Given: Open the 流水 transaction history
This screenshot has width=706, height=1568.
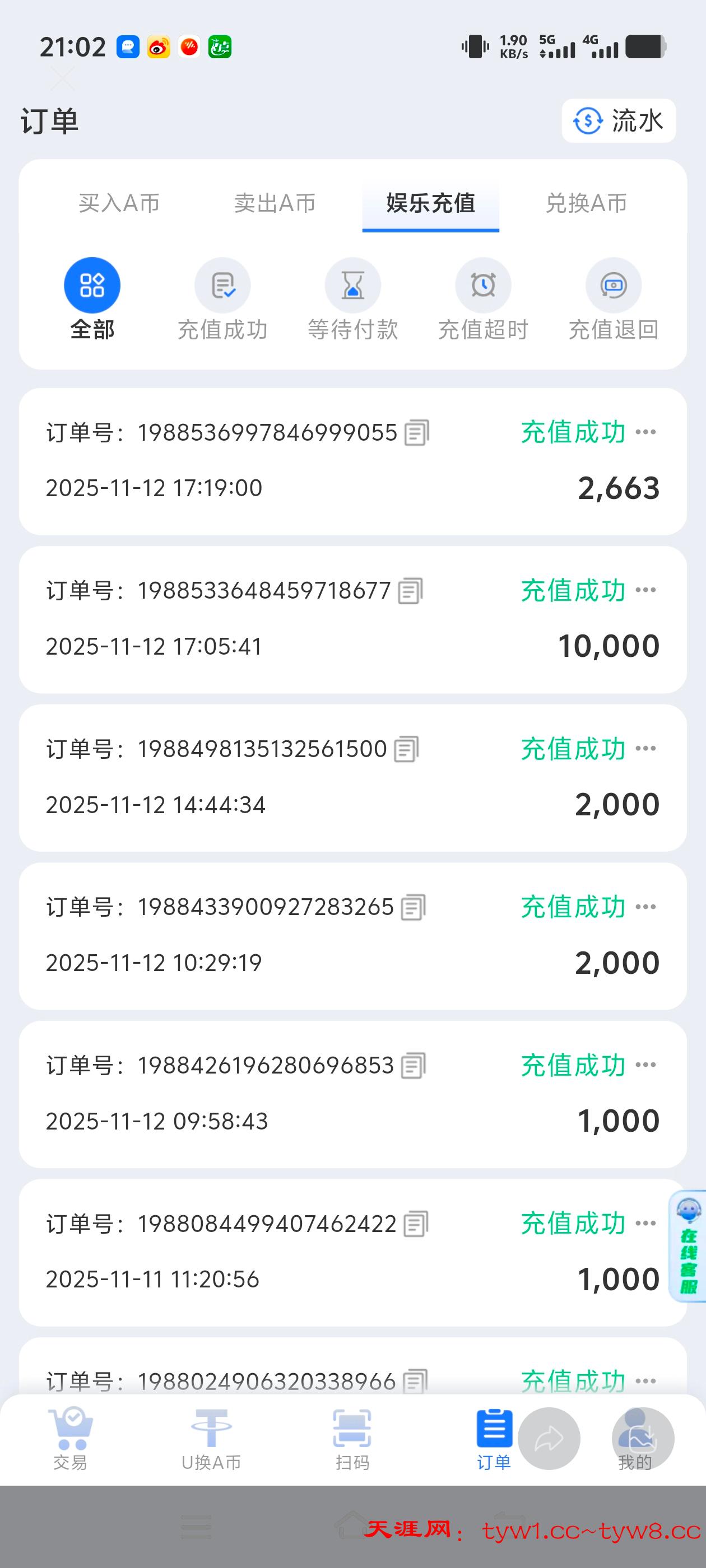Looking at the screenshot, I should point(618,120).
